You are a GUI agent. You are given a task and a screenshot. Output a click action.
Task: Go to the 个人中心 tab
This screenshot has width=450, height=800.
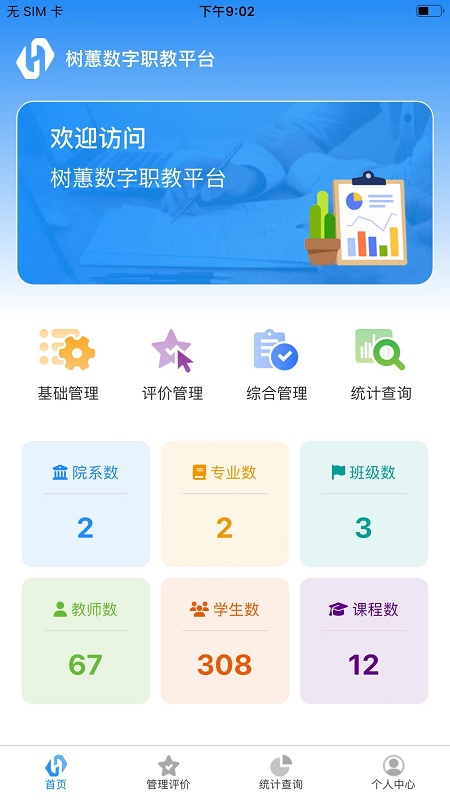click(393, 772)
